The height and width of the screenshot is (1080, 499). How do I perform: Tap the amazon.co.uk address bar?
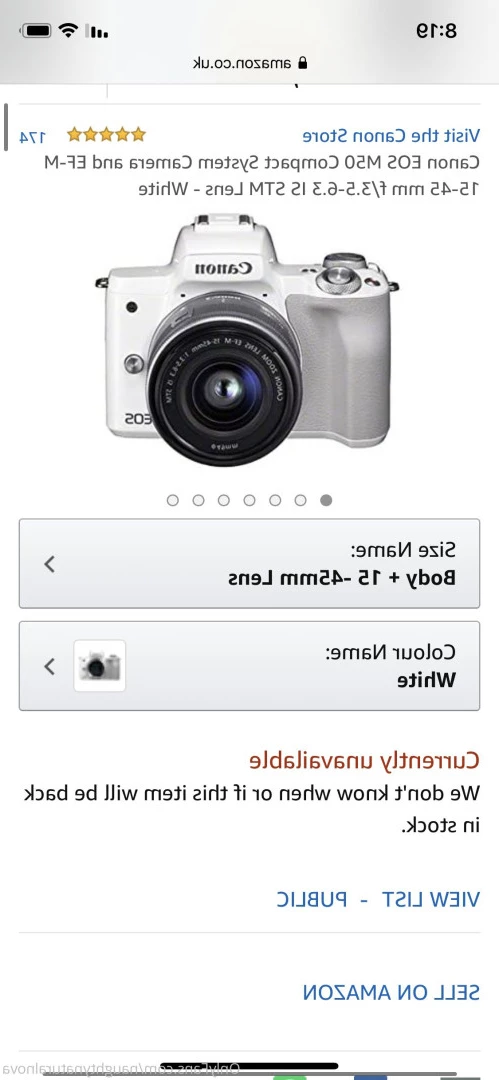click(250, 63)
